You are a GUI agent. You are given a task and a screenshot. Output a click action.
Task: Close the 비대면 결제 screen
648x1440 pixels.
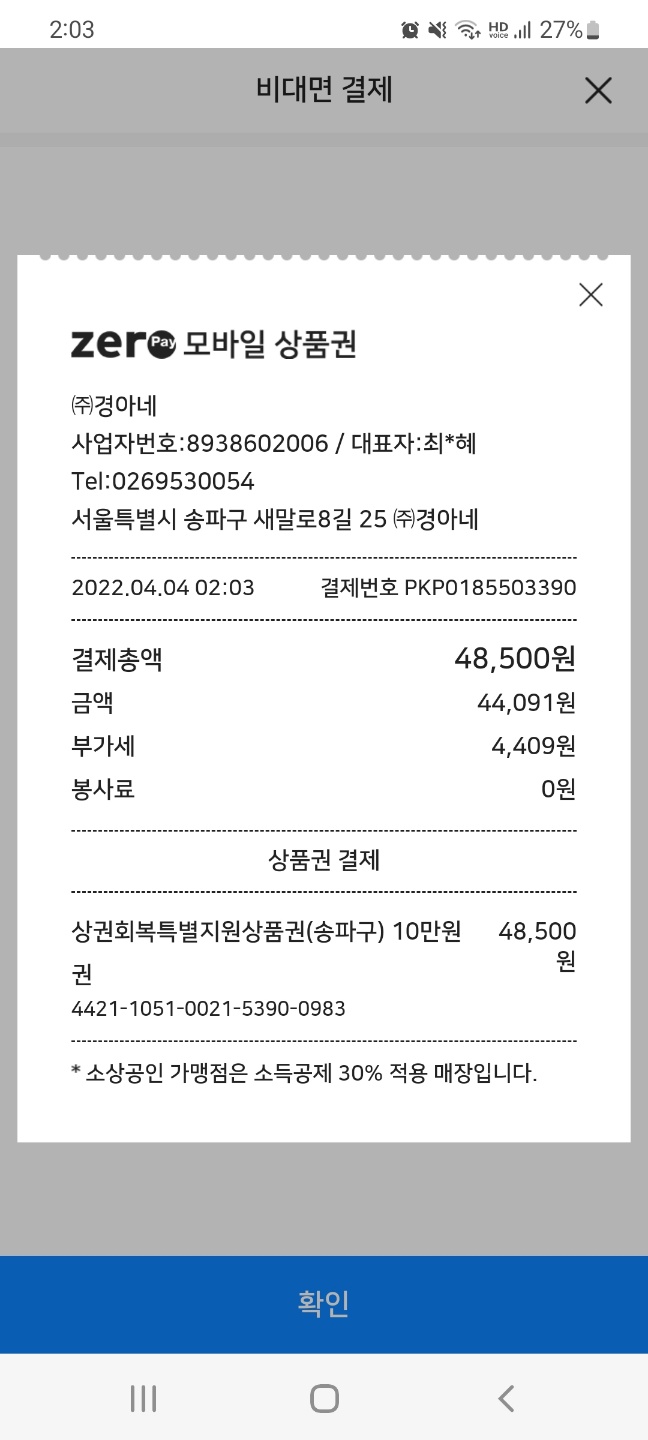point(598,91)
